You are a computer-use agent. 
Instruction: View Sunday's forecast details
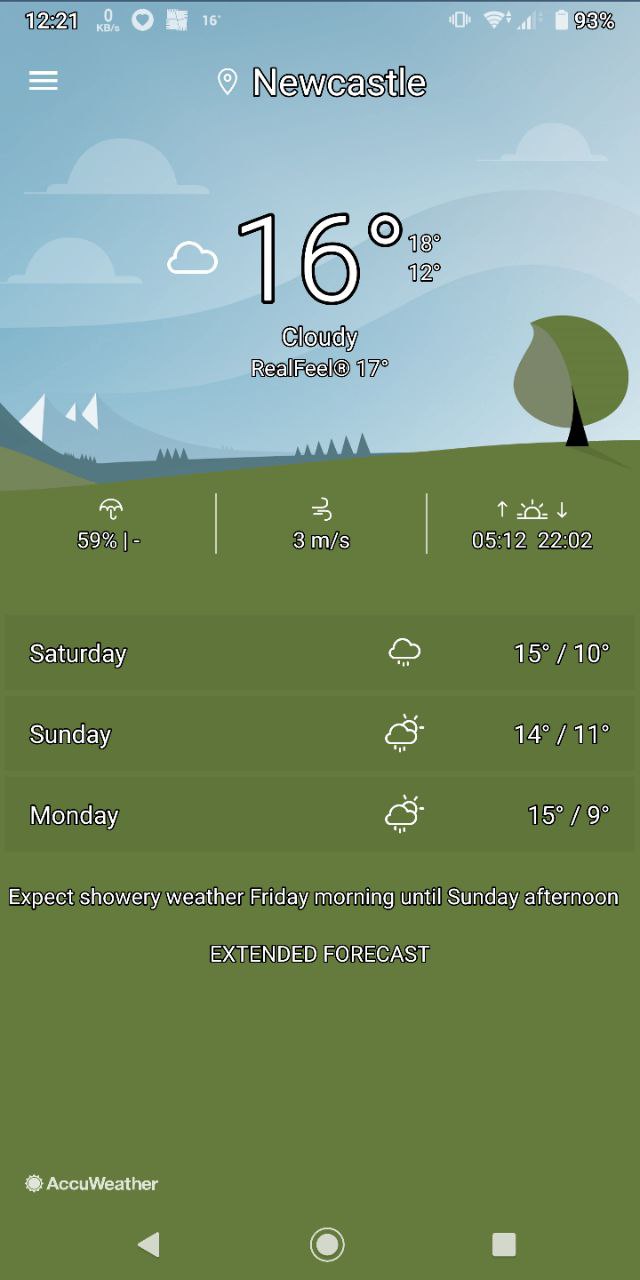(x=320, y=734)
